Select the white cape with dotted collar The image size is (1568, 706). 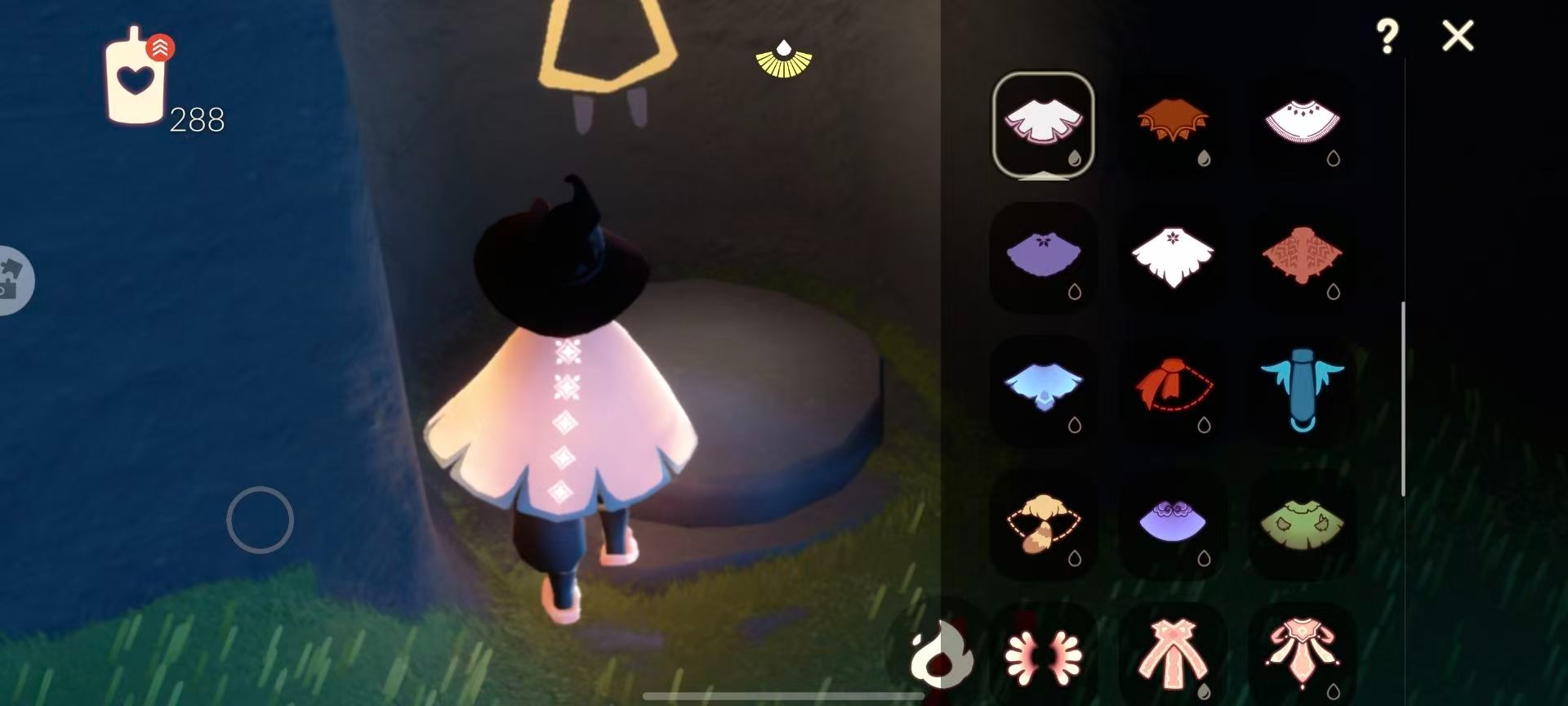[1301, 123]
